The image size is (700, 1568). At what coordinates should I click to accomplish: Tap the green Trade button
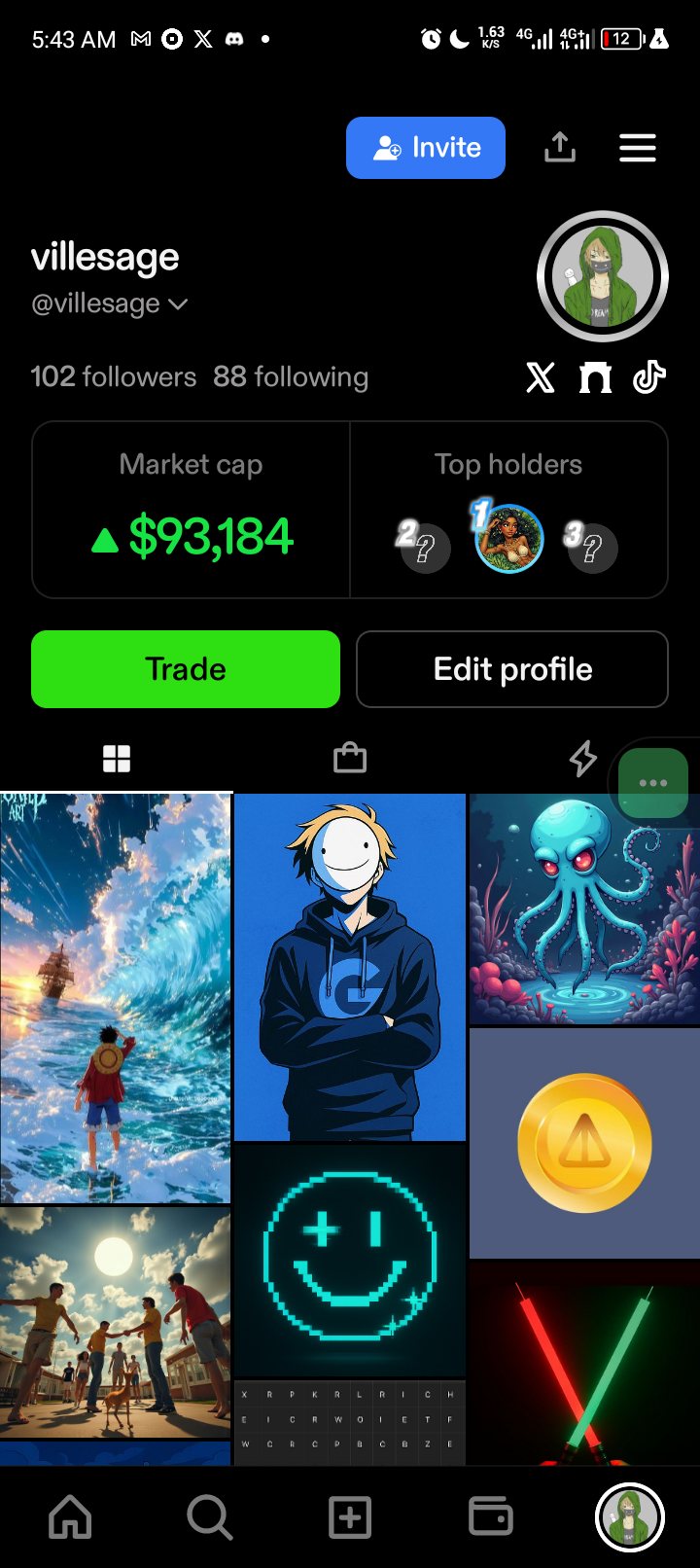(x=186, y=669)
